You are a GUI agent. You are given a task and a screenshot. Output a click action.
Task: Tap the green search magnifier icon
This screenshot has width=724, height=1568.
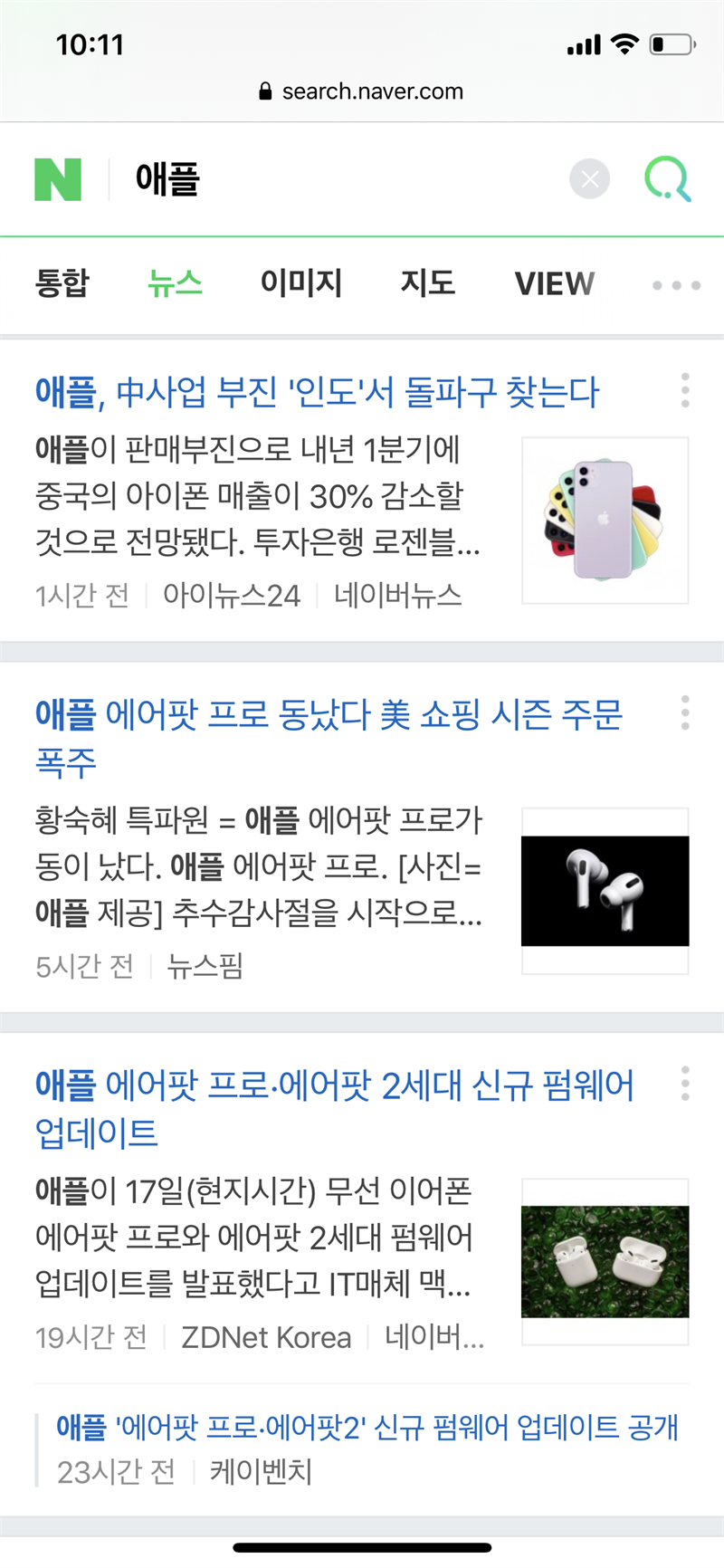coord(667,179)
